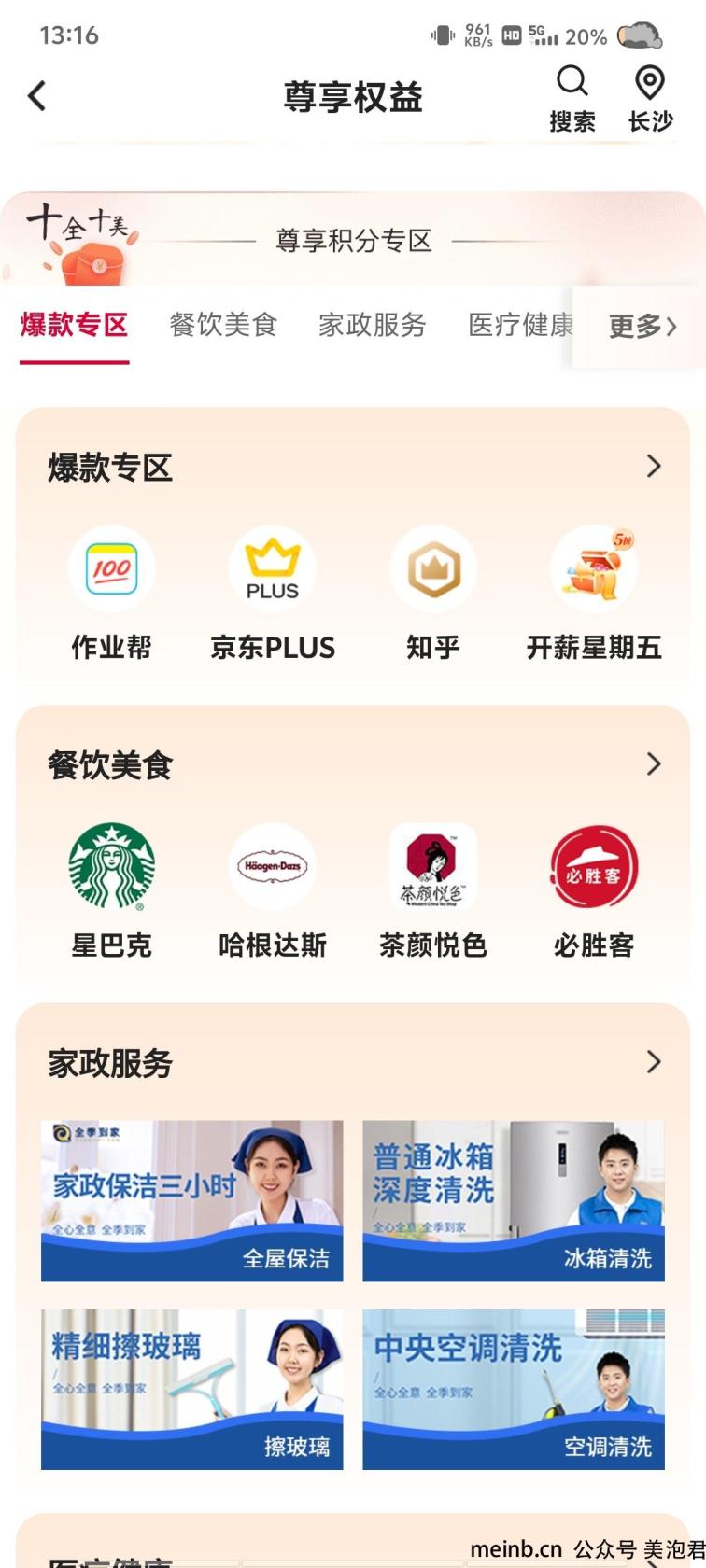The image size is (706, 1568).
Task: Change the city from 长沙
Action: (x=650, y=99)
